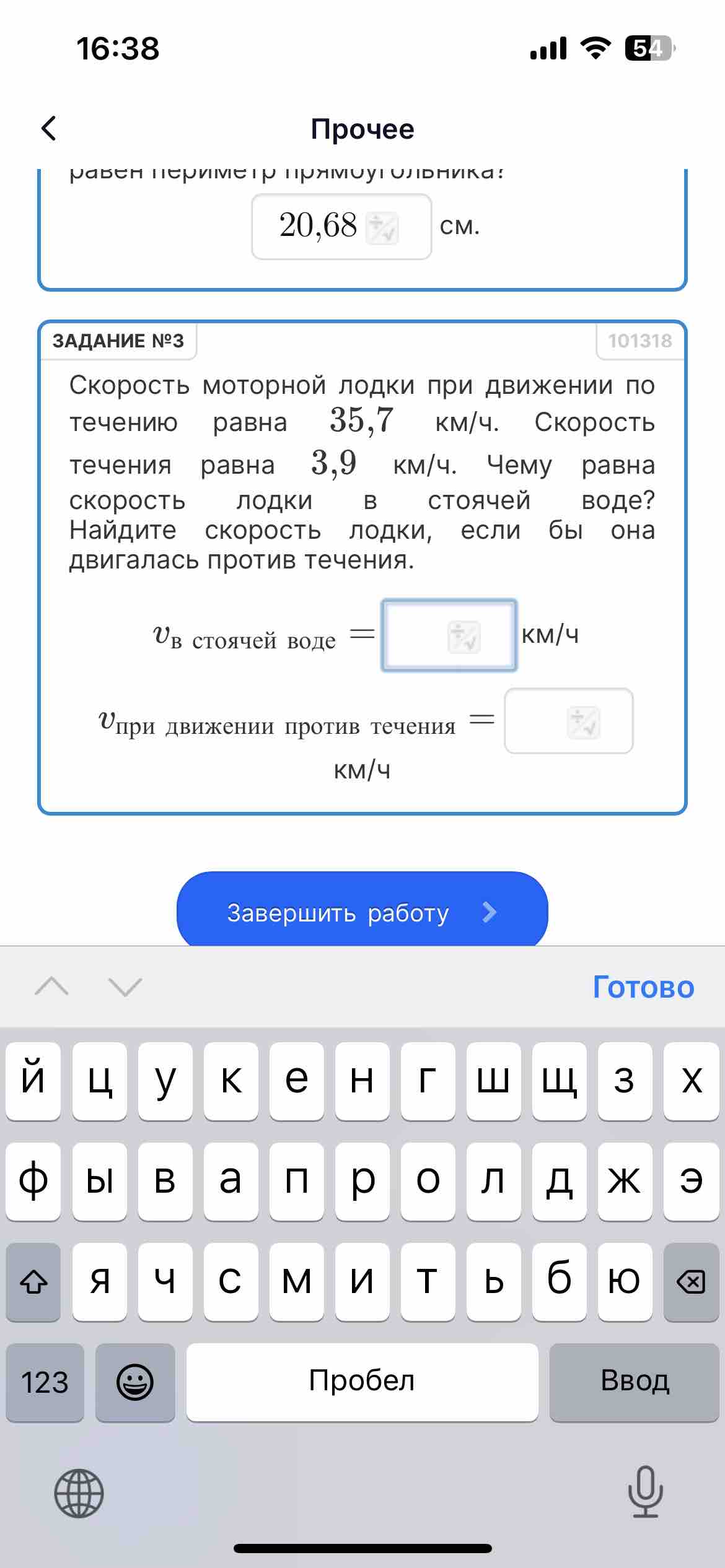Move to next field with down arrow
Image resolution: width=725 pixels, height=1568 pixels.
(125, 987)
